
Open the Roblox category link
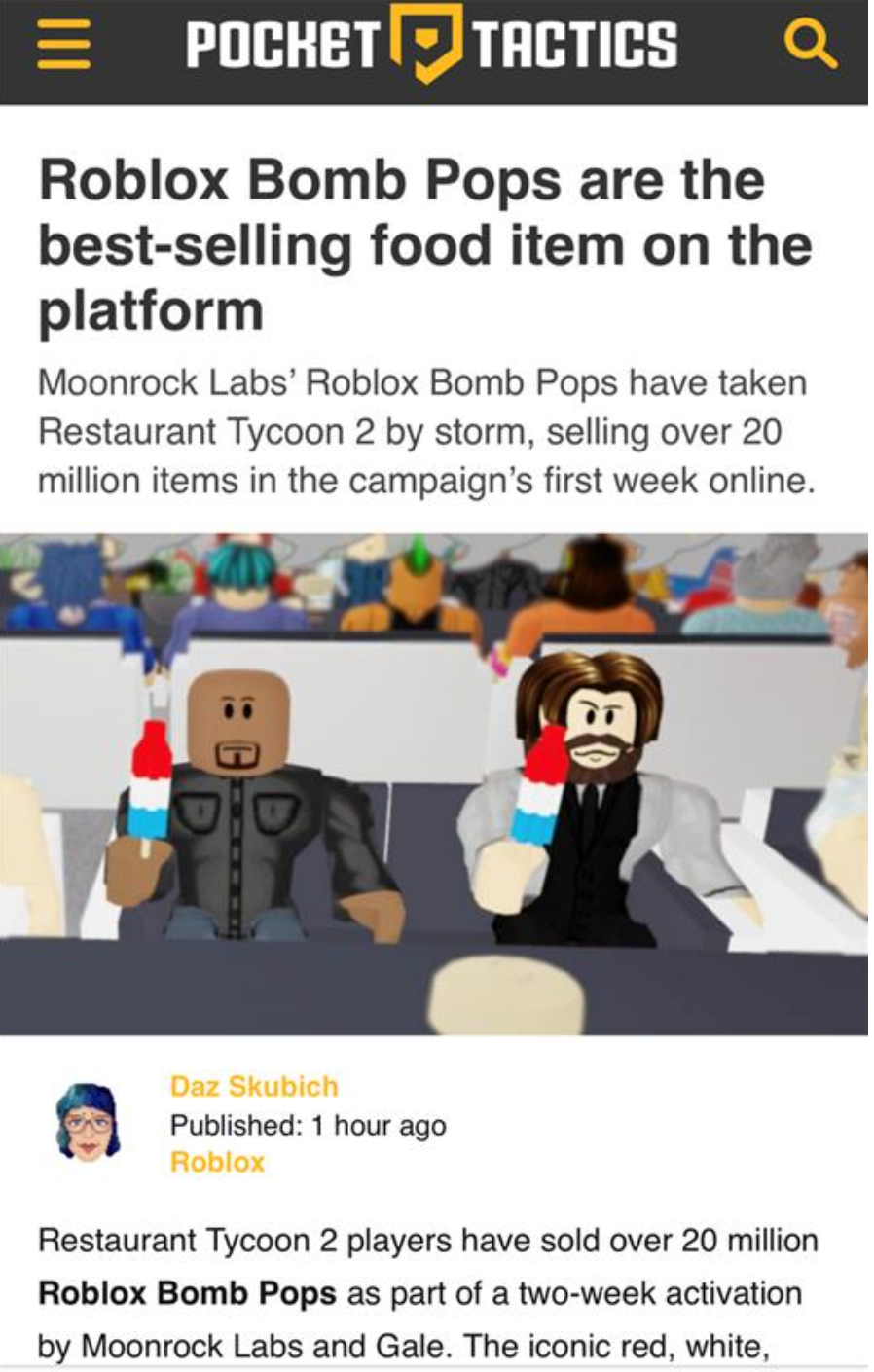pyautogui.click(x=217, y=1162)
